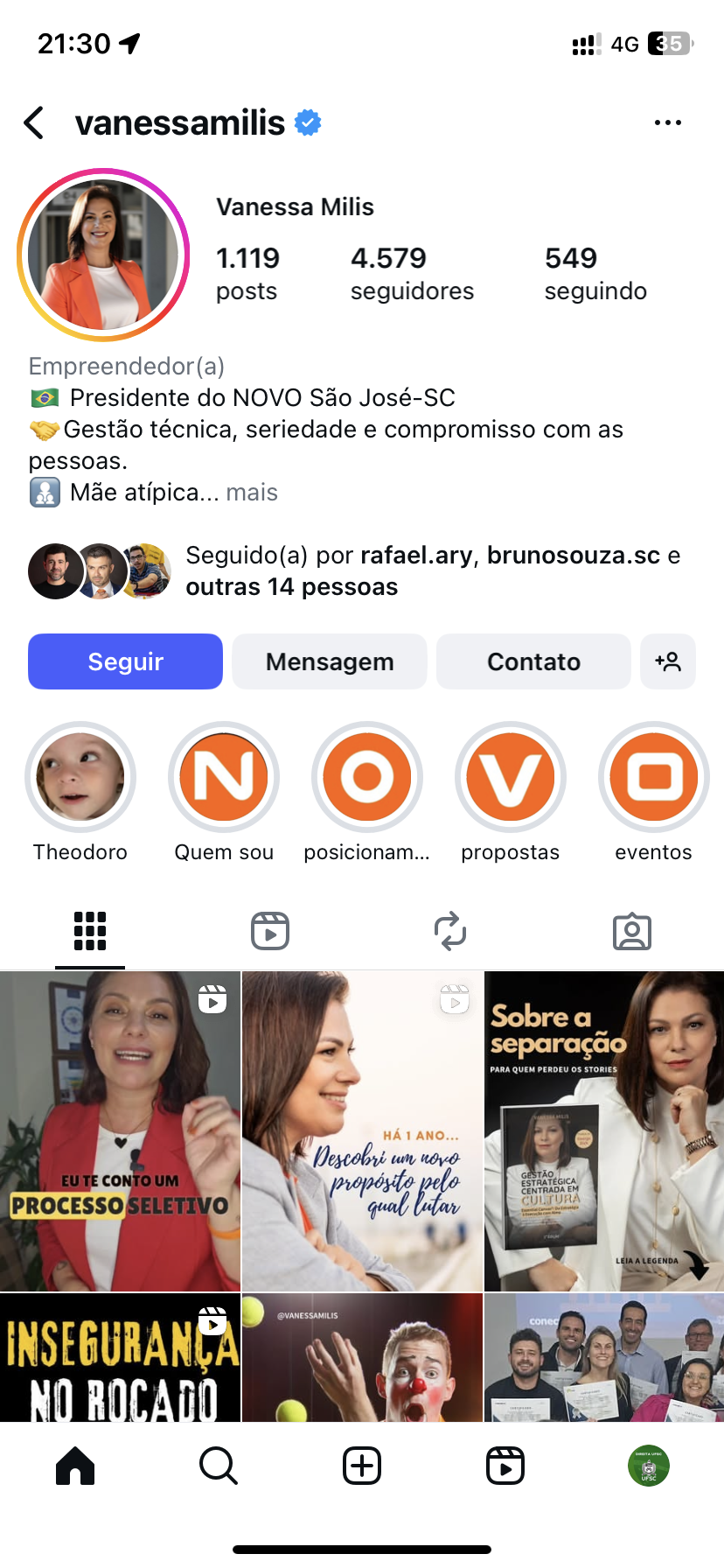View the eventos highlight
724x1568 pixels.
(x=654, y=777)
